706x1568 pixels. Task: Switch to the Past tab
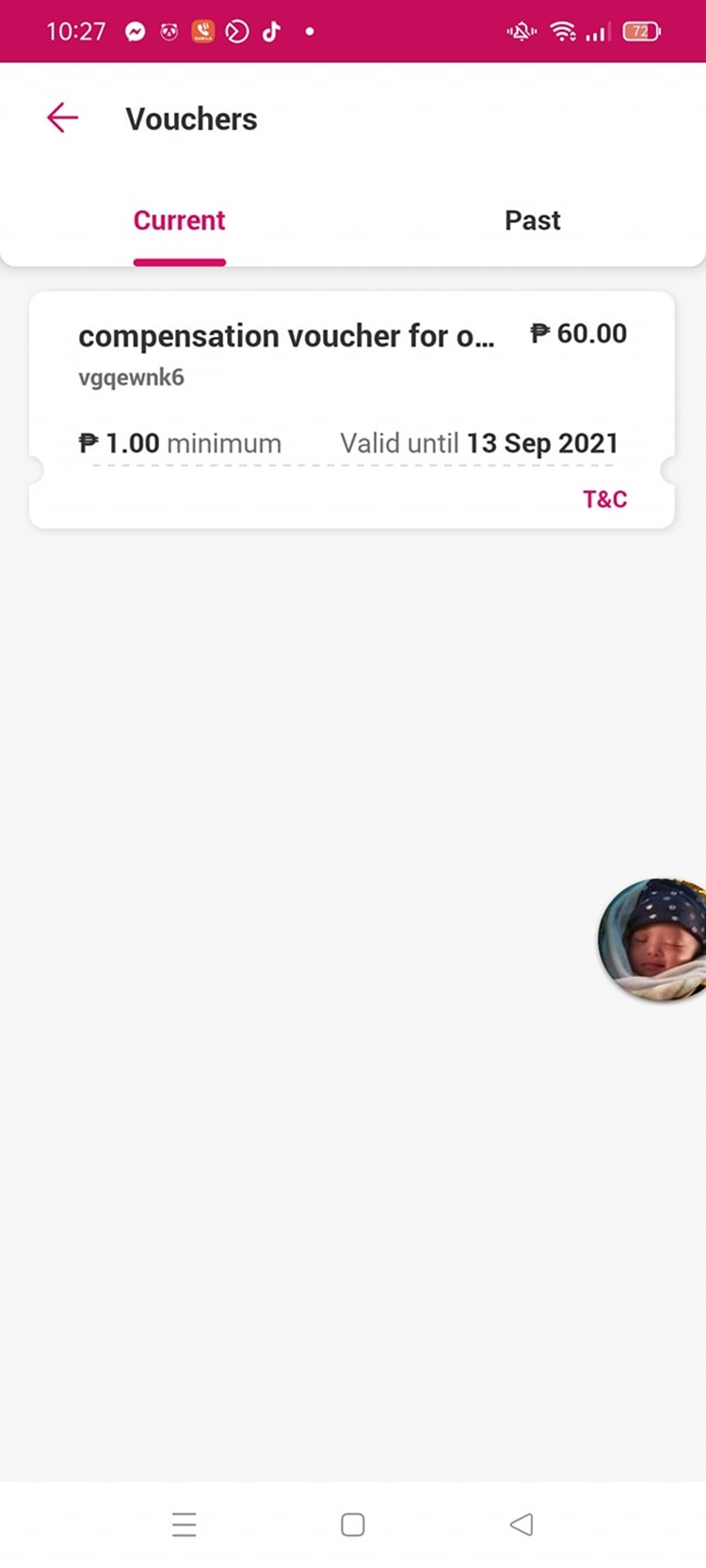pyautogui.click(x=532, y=220)
